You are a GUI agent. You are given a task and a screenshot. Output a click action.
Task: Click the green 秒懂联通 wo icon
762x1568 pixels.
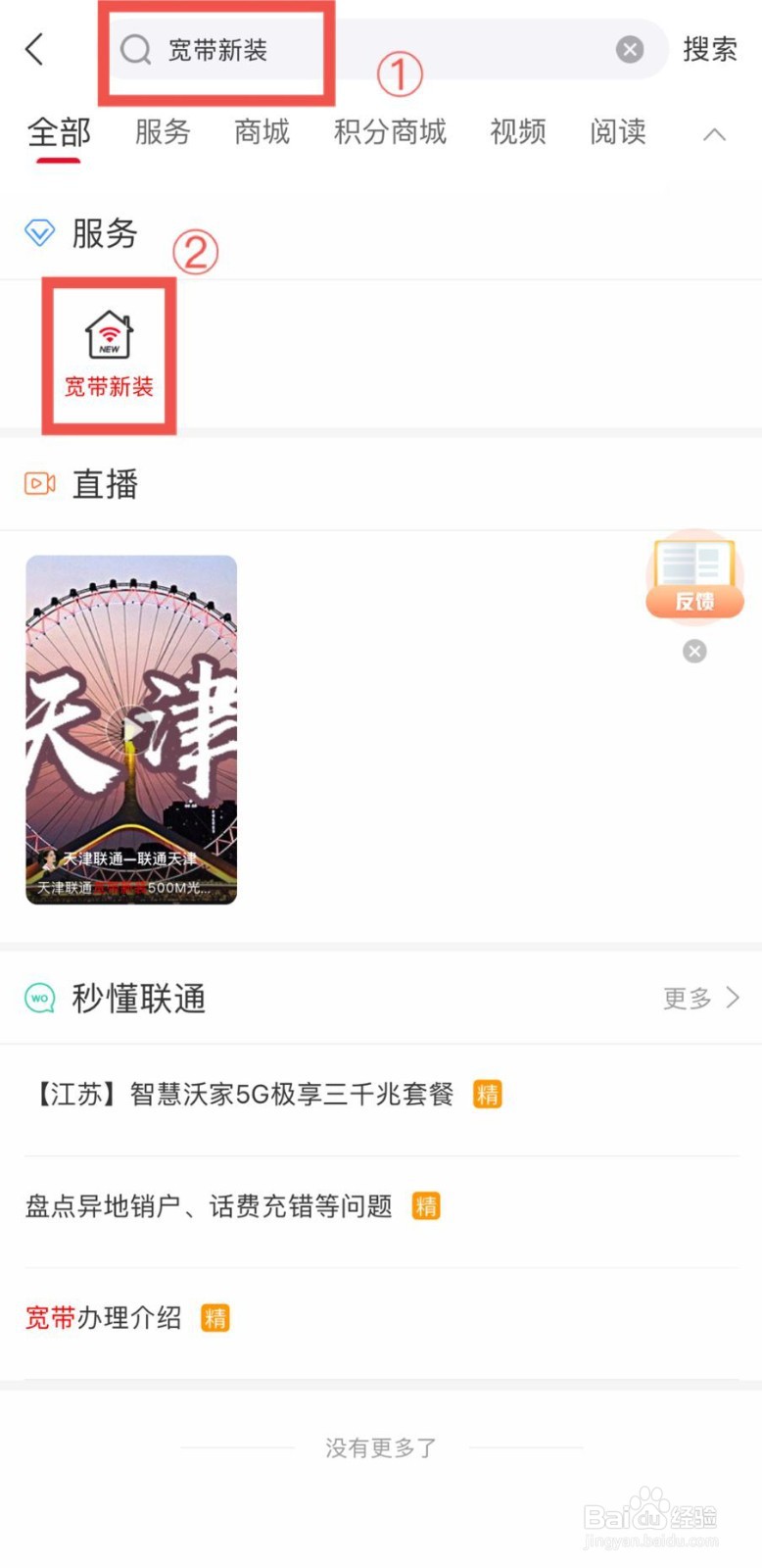pyautogui.click(x=39, y=998)
